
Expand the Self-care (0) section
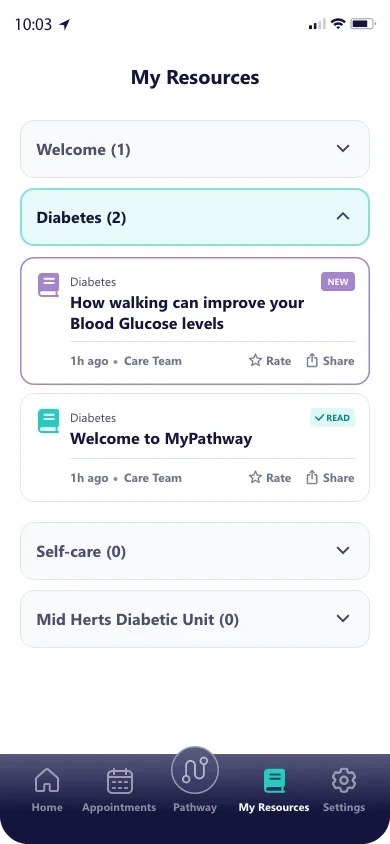pyautogui.click(x=195, y=551)
